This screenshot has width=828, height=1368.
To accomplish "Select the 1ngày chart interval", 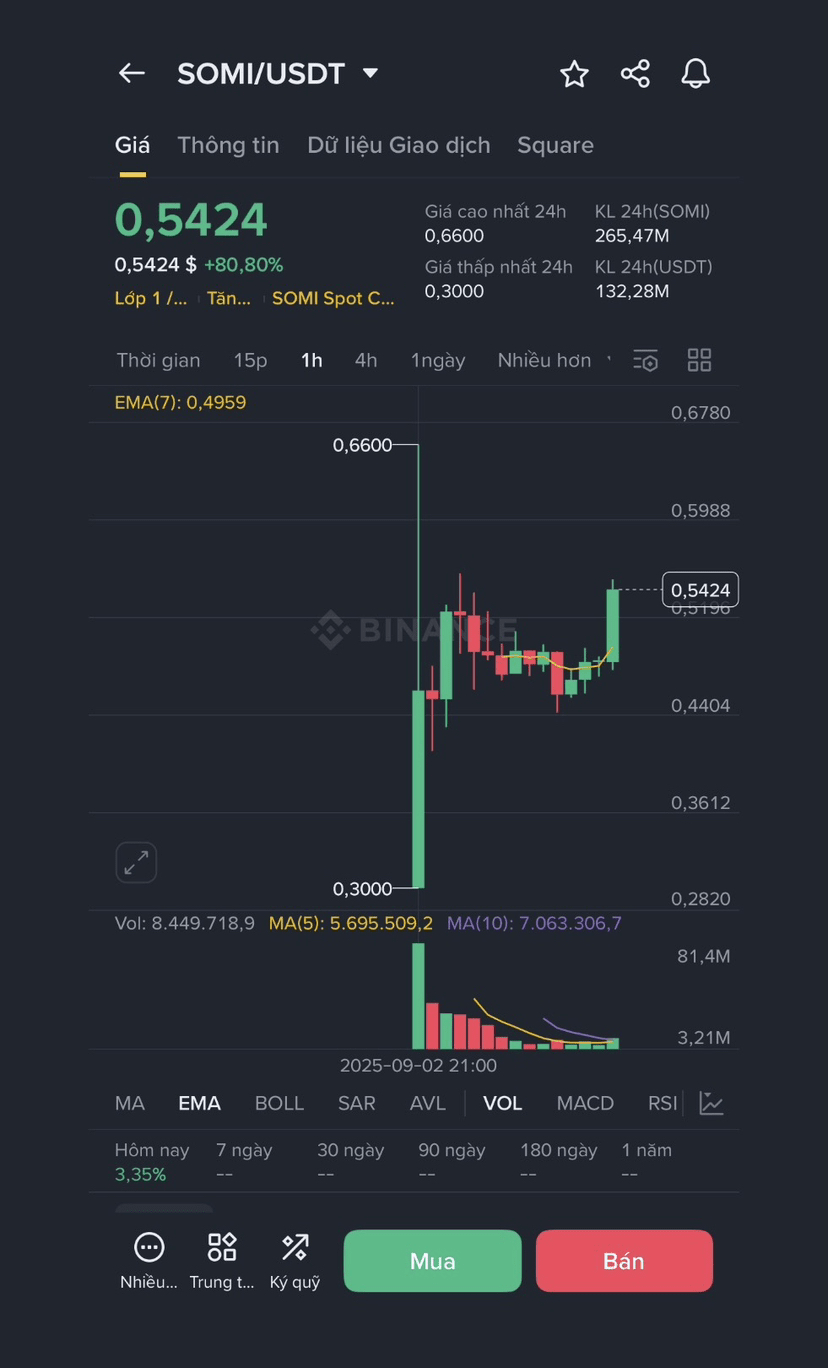I will (438, 360).
